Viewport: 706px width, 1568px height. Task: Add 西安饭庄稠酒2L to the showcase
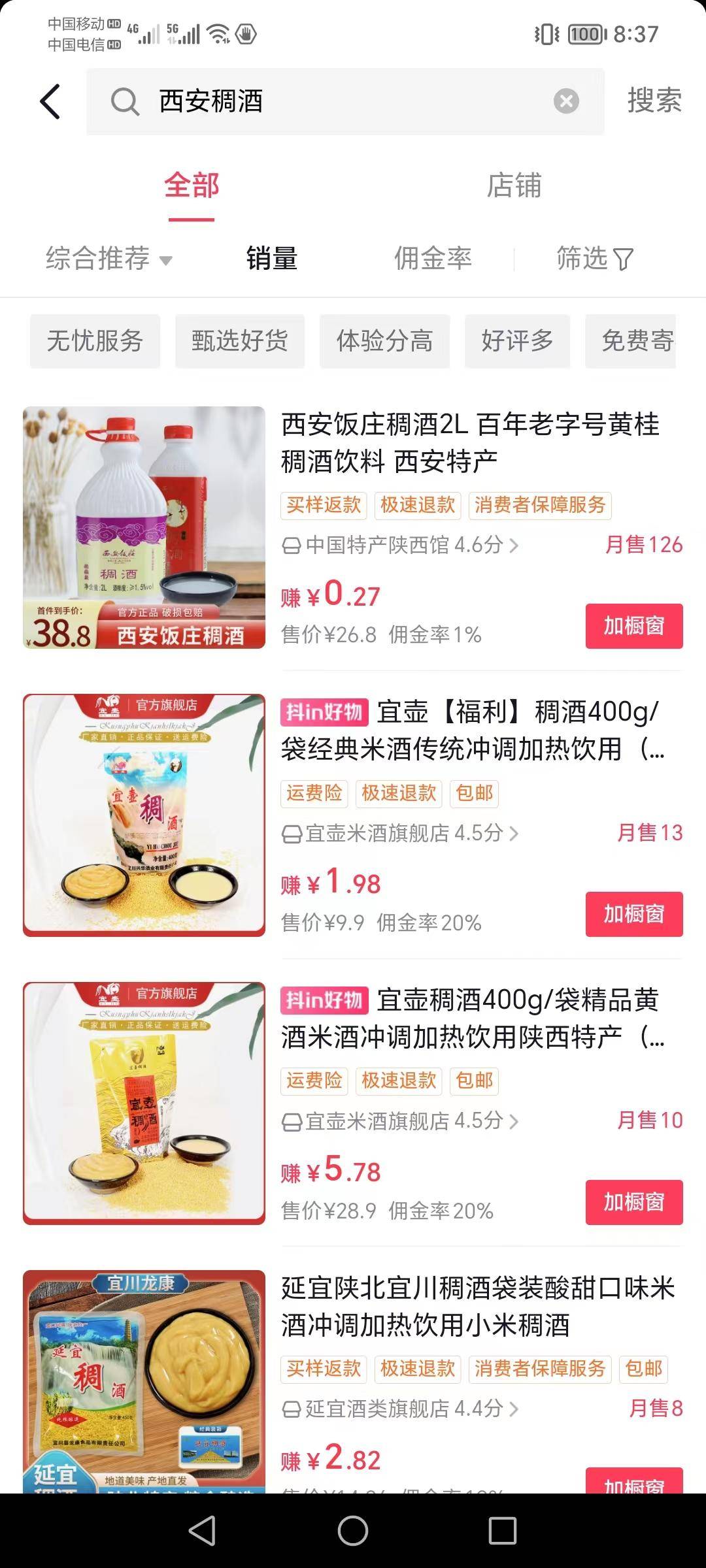633,626
